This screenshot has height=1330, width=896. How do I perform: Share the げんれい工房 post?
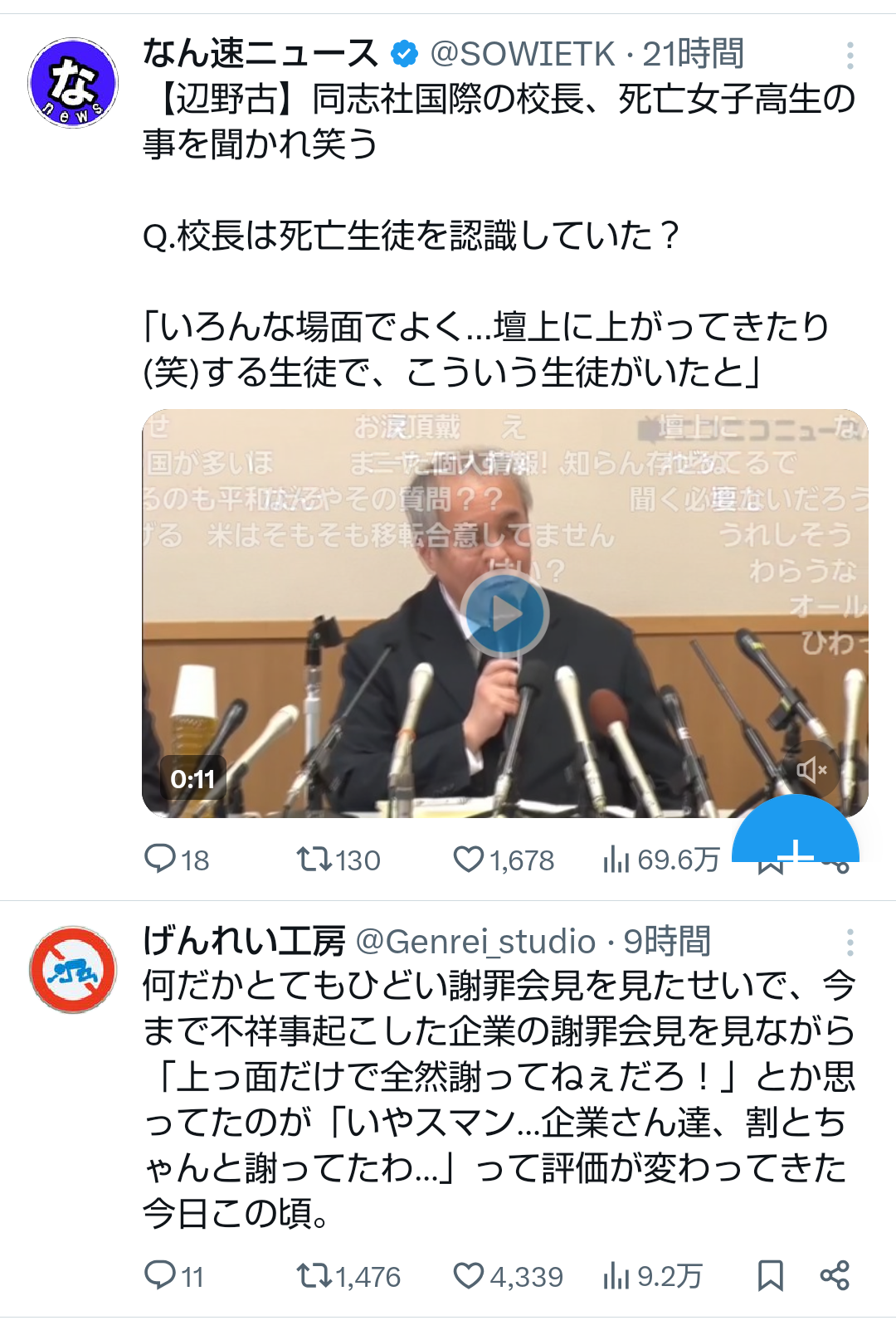tap(835, 1275)
